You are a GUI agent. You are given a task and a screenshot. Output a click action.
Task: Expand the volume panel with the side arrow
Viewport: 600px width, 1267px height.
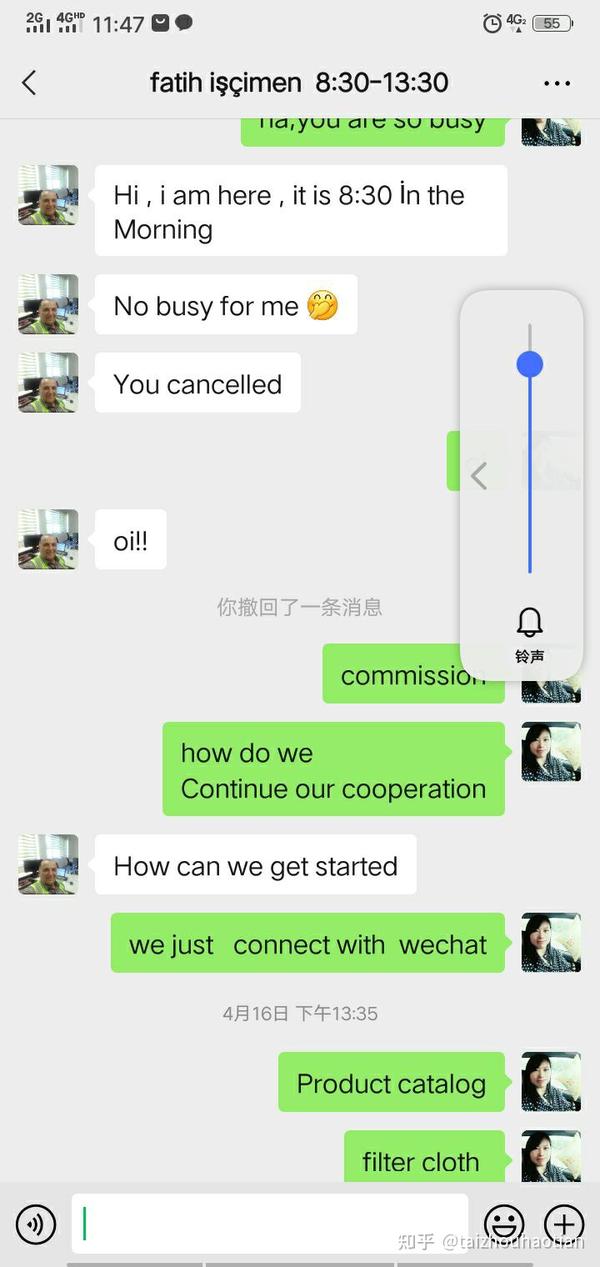[479, 476]
